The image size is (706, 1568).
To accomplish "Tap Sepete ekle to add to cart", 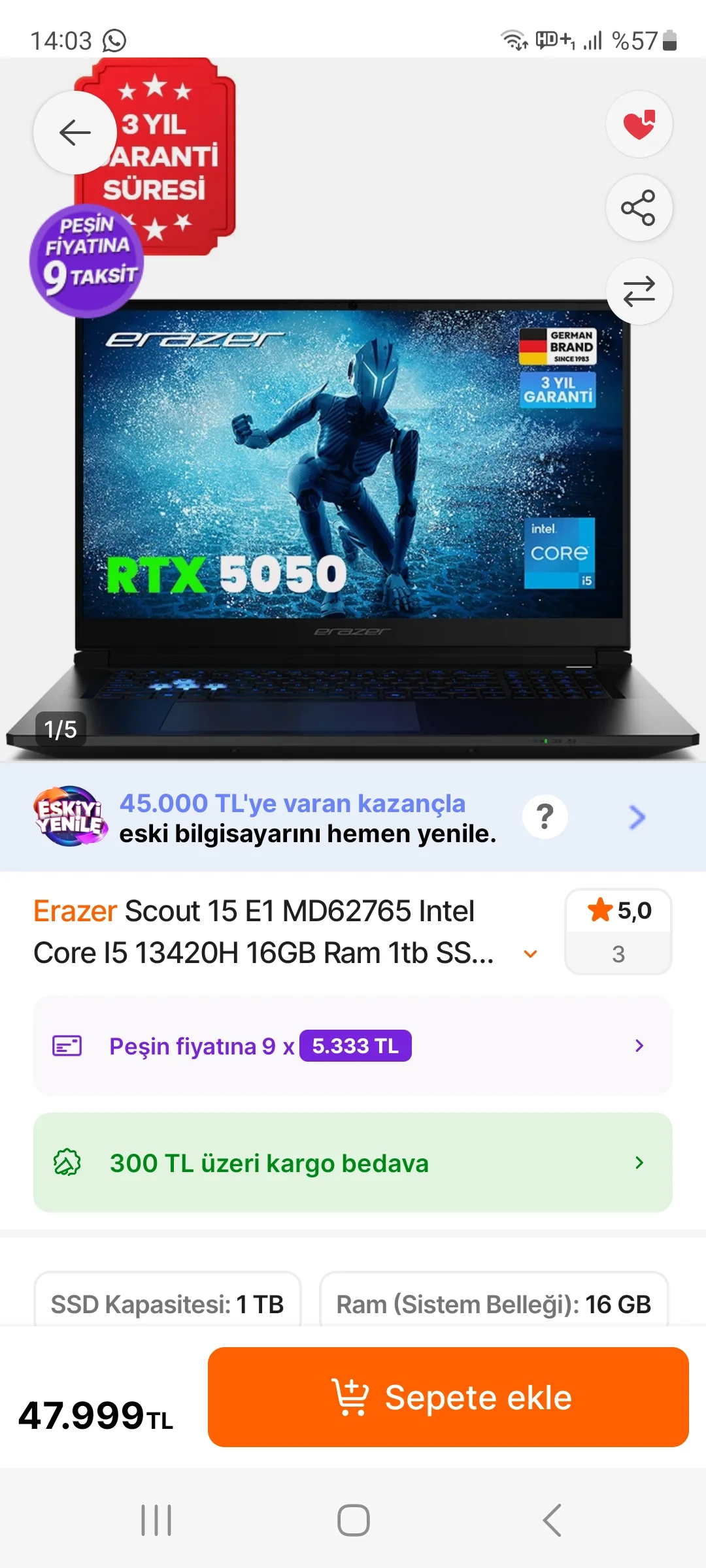I will click(x=448, y=1397).
